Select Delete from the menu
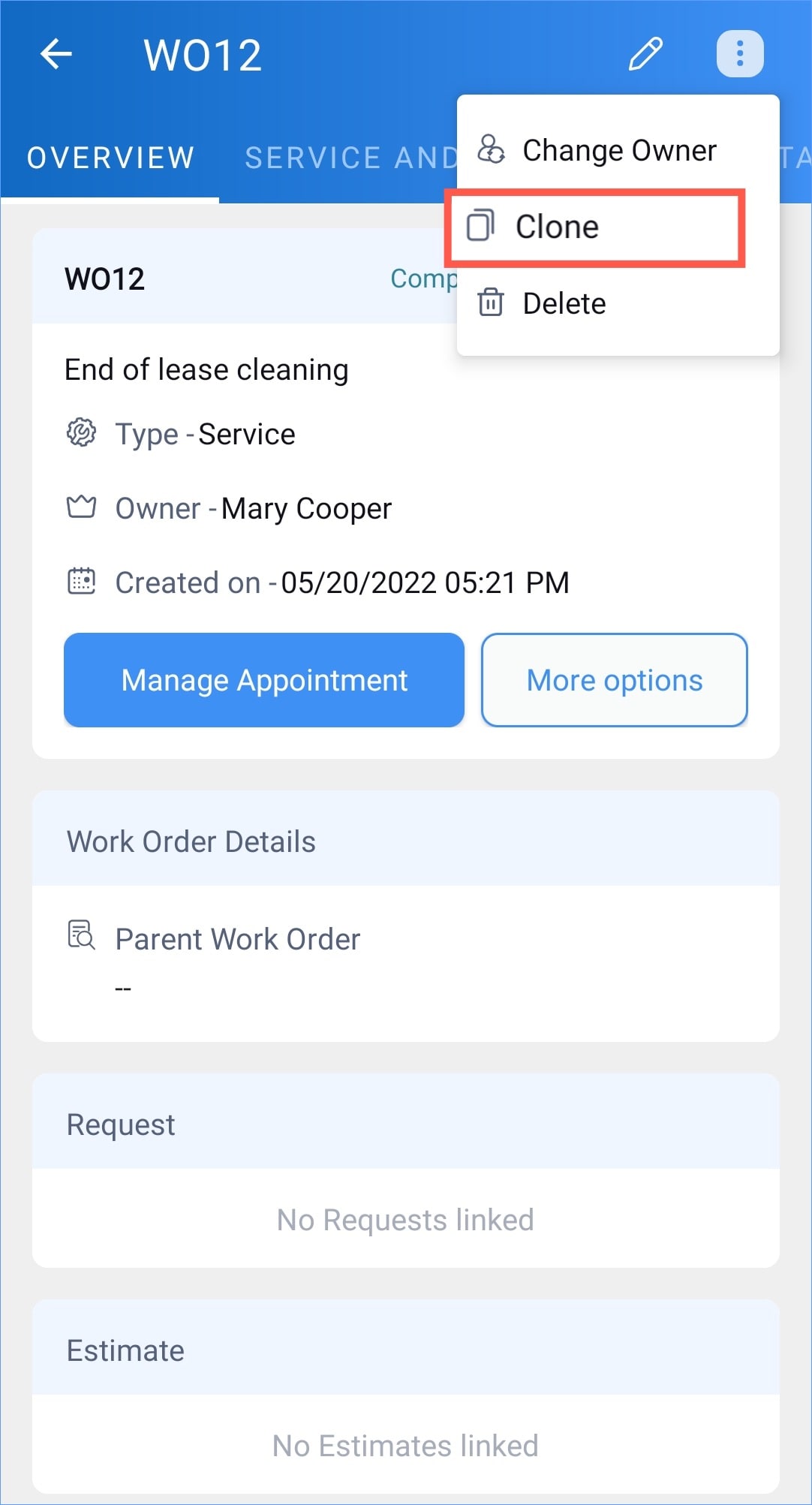Viewport: 812px width, 1505px height. 564,303
